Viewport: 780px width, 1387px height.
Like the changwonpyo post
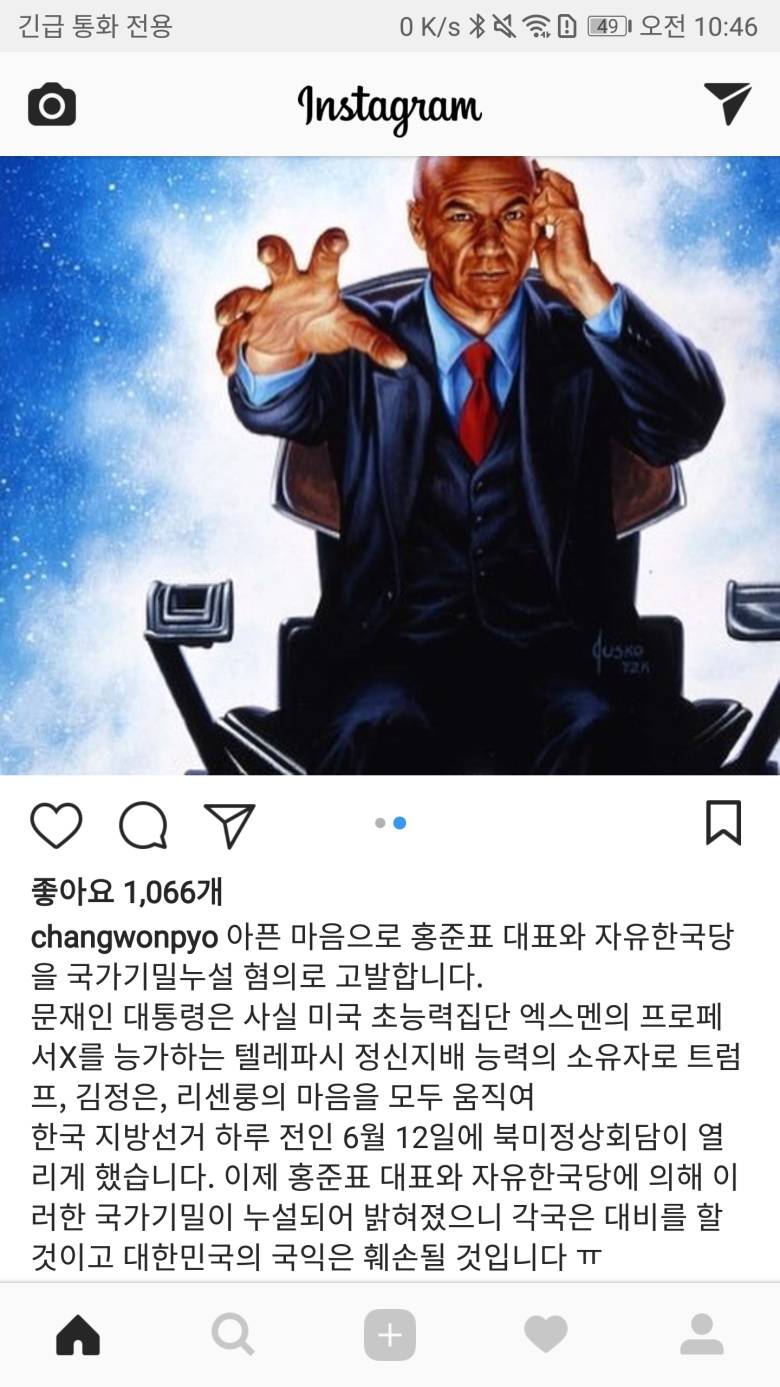(56, 826)
